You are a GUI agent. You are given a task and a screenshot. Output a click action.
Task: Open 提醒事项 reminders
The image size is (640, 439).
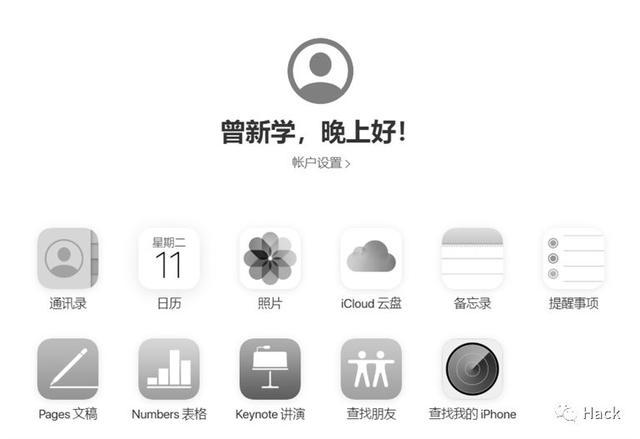click(573, 259)
